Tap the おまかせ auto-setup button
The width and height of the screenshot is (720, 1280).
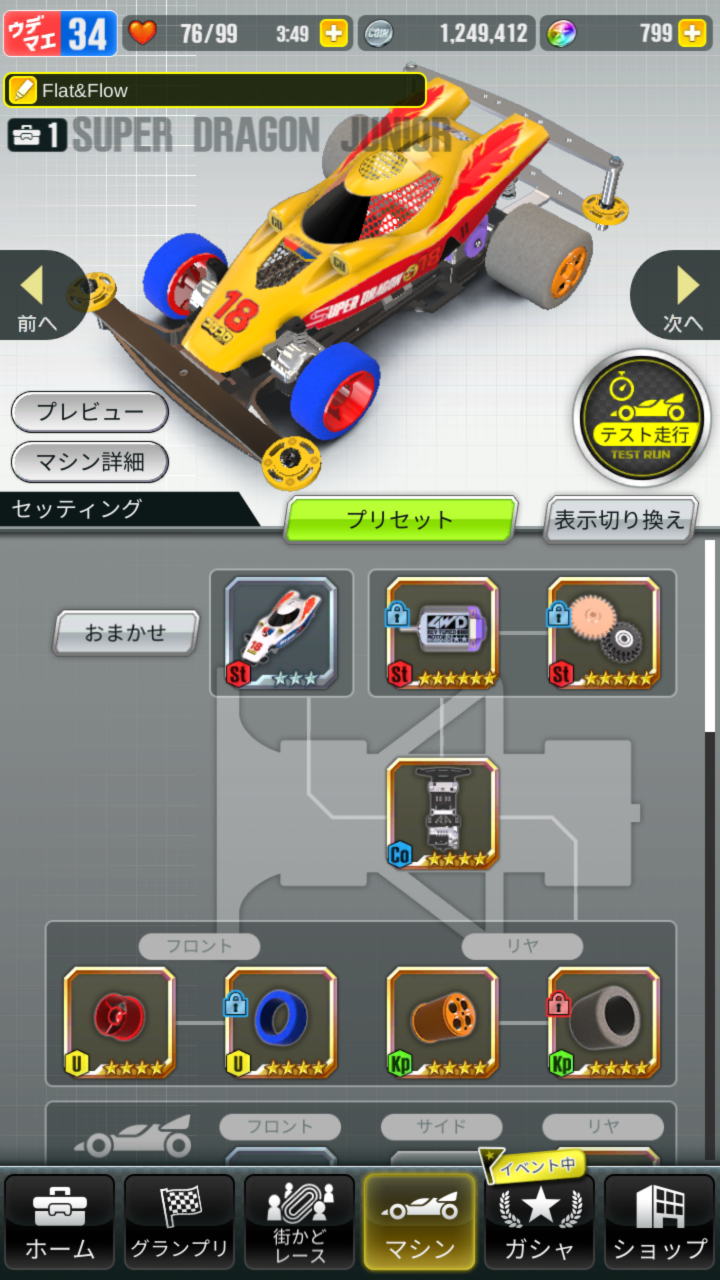coord(126,633)
